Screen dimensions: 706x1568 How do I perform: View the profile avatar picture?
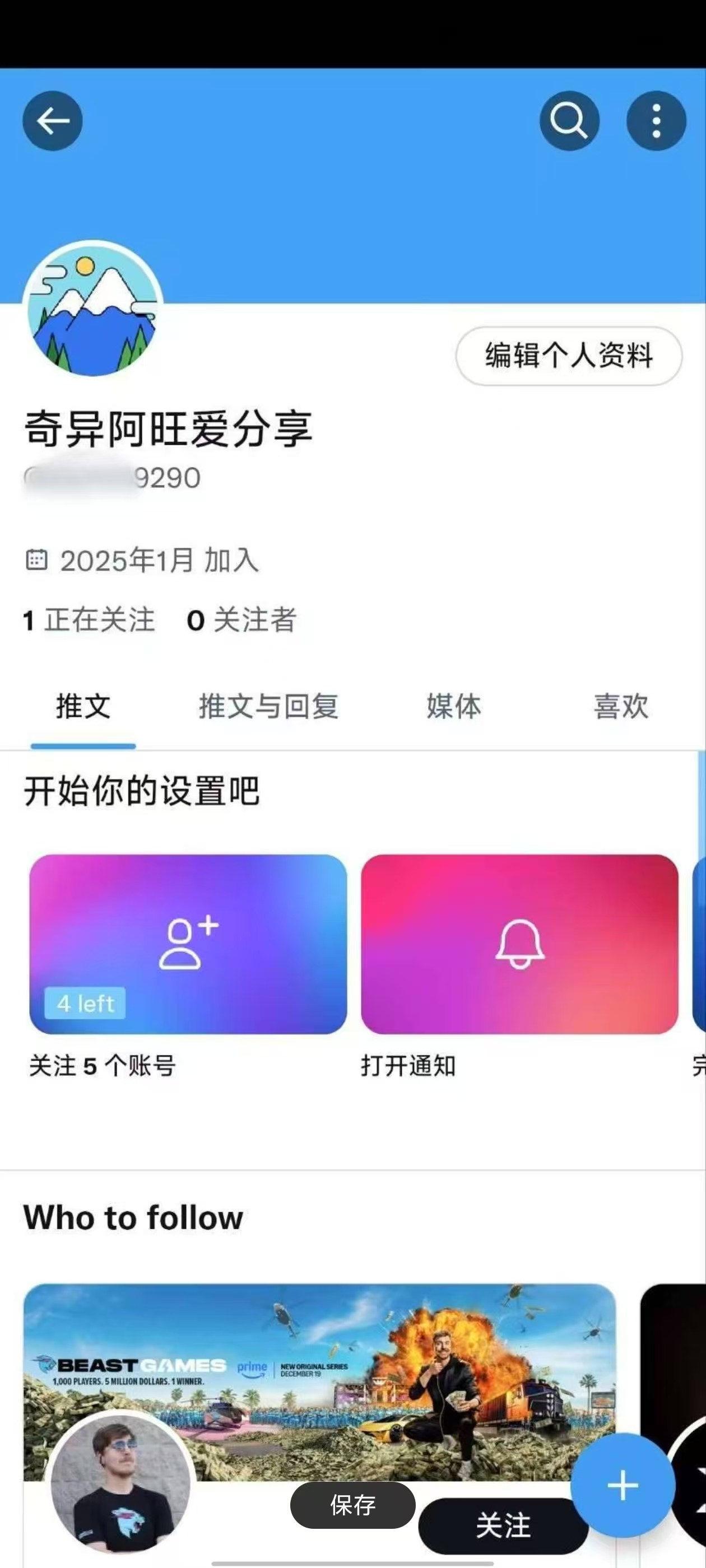coord(92,309)
